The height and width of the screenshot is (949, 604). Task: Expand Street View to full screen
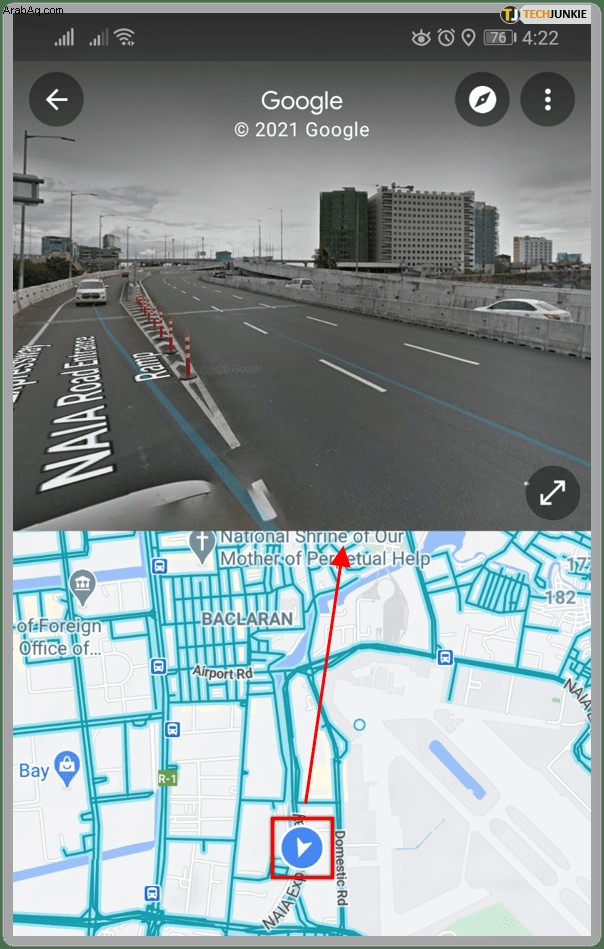point(553,493)
